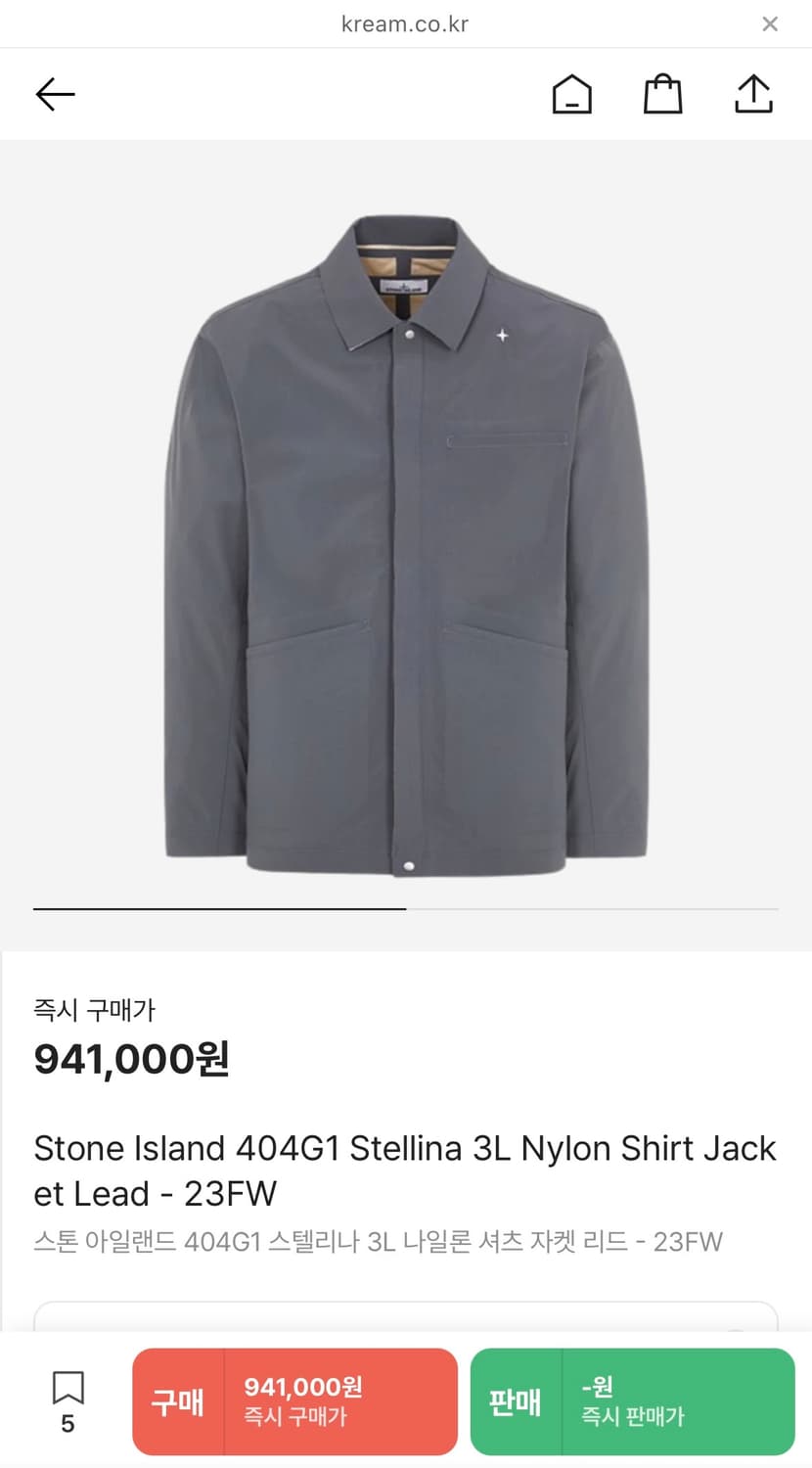Tap the gray jacket product photo

tap(406, 538)
